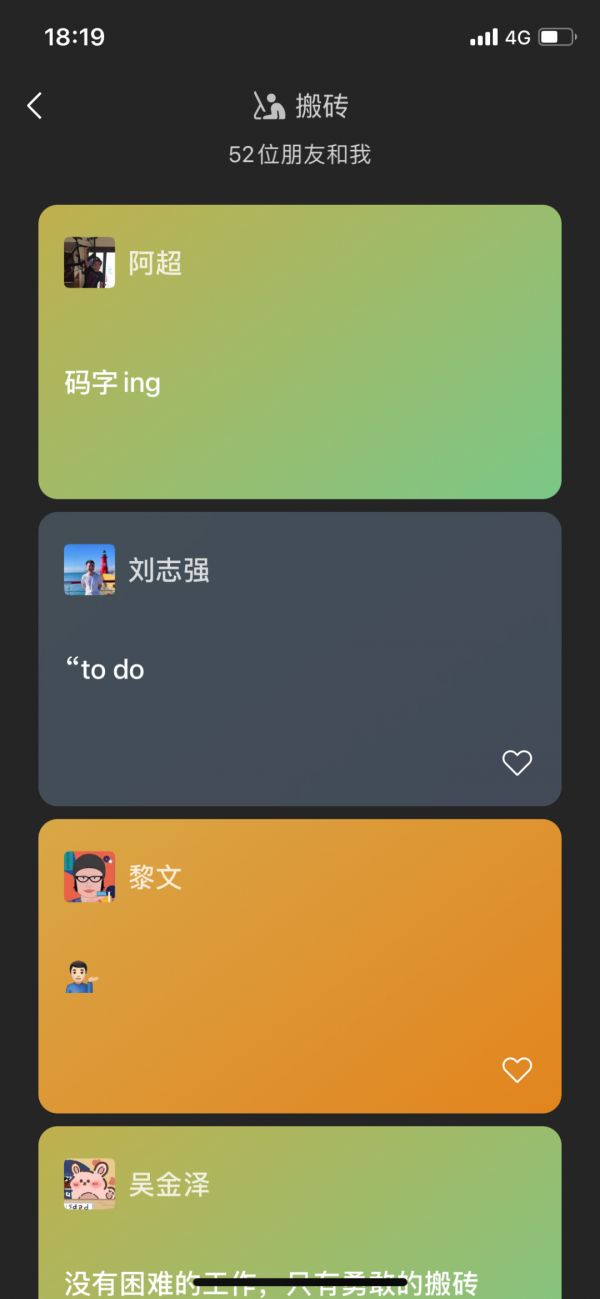Screen dimensions: 600x1299
Task: Like 刘志强's "to do" status
Action: 517,763
